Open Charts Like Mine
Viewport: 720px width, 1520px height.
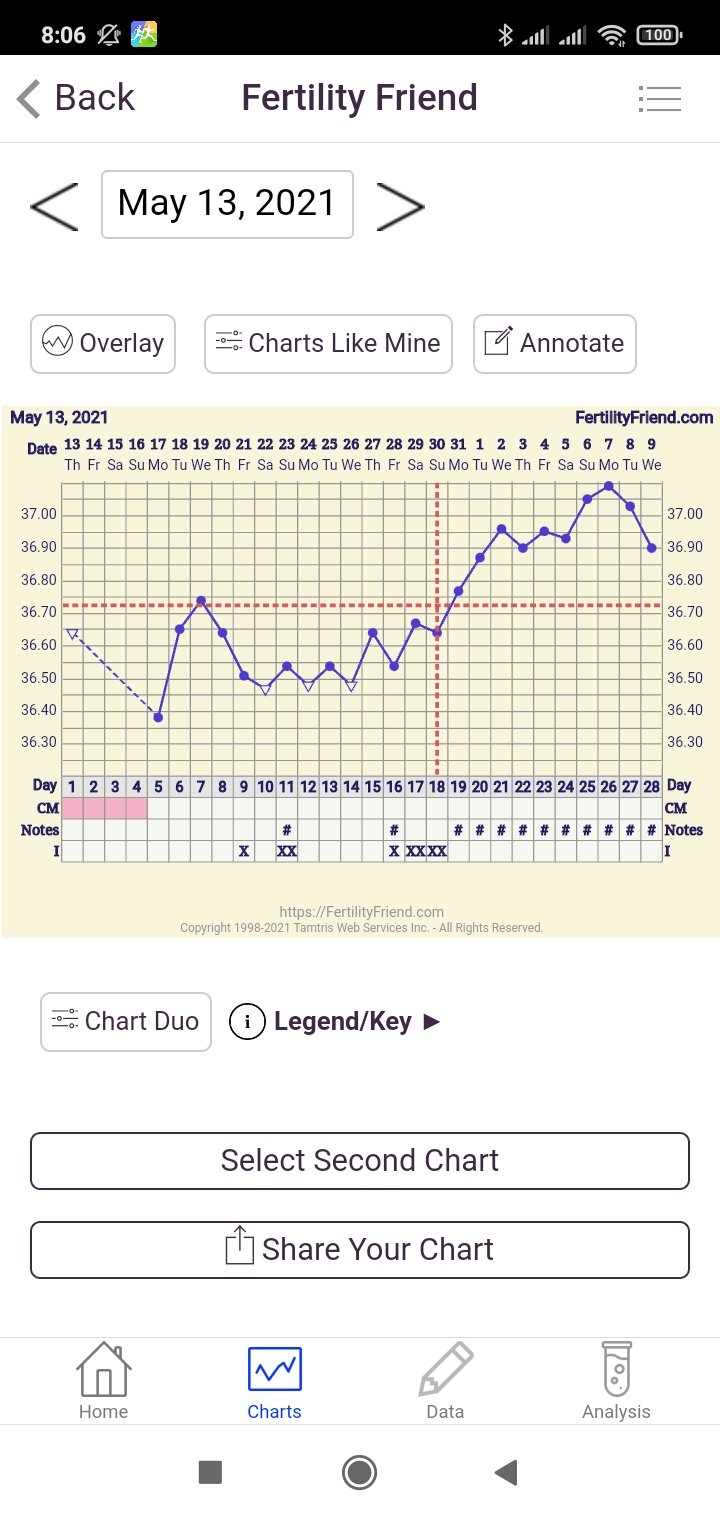pos(328,343)
